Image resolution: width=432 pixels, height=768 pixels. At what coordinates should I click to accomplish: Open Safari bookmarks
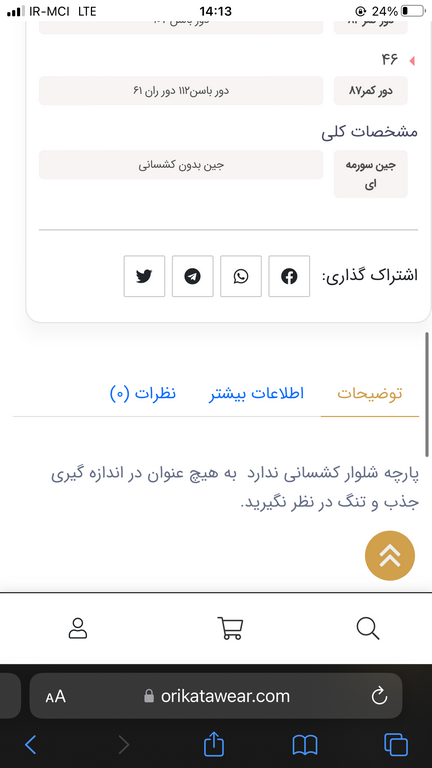pos(305,745)
